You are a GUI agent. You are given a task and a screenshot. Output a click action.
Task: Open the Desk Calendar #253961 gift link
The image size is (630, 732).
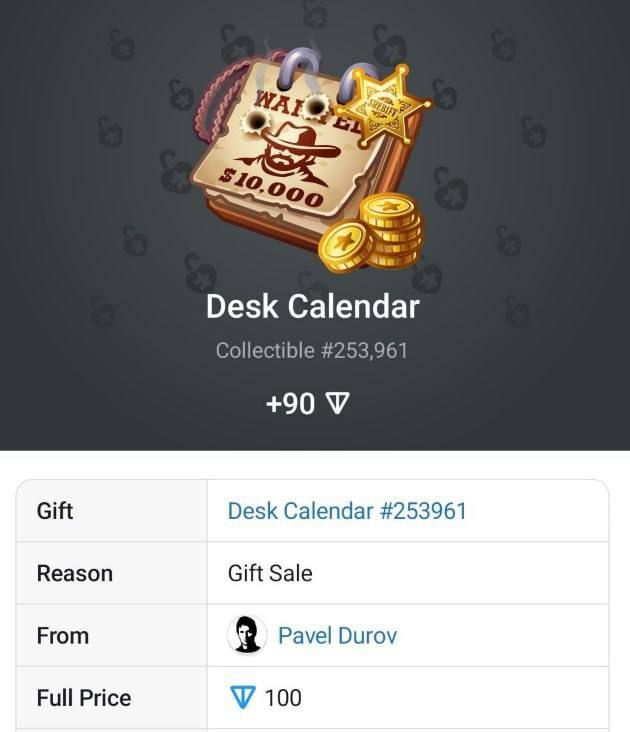[x=347, y=511]
